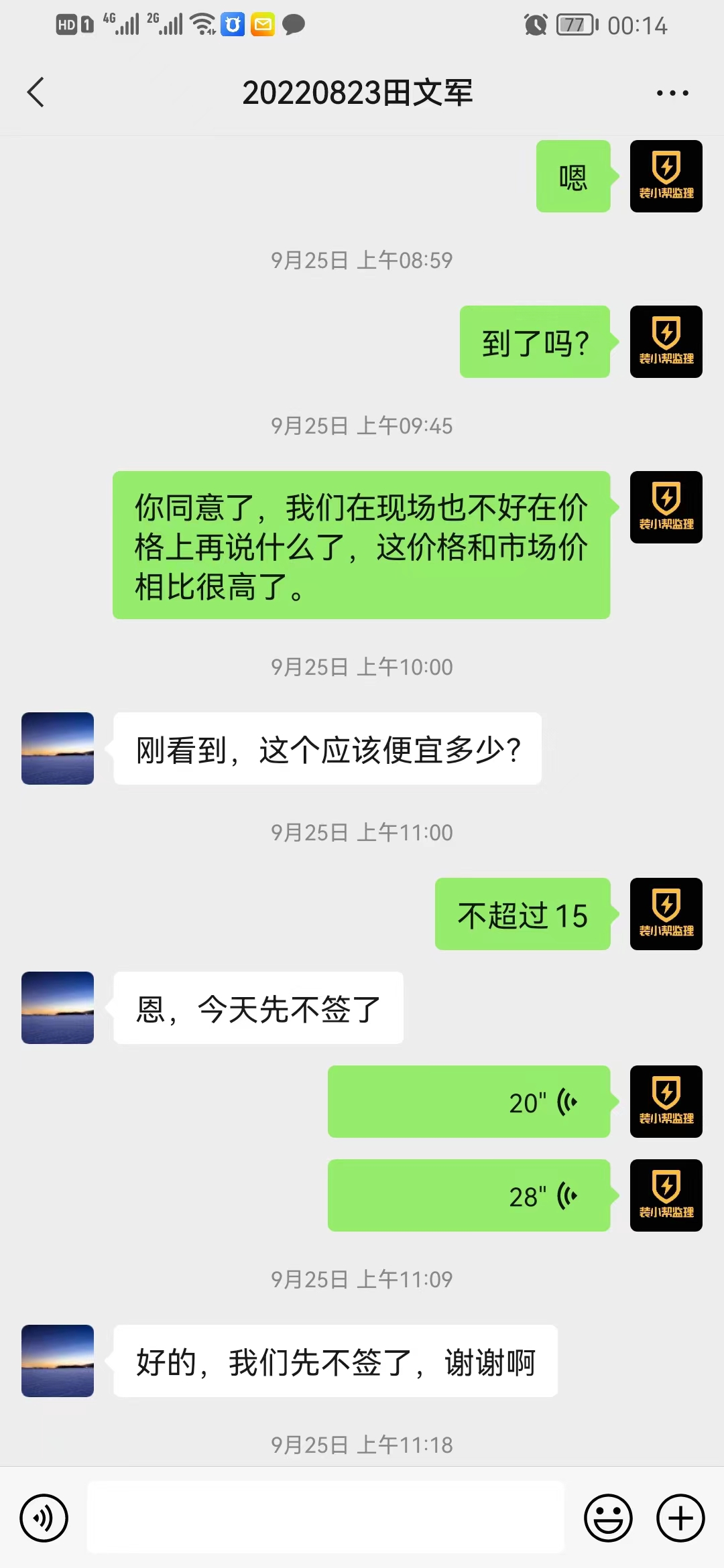
Task: Switch to voice input mode
Action: pos(44,1518)
